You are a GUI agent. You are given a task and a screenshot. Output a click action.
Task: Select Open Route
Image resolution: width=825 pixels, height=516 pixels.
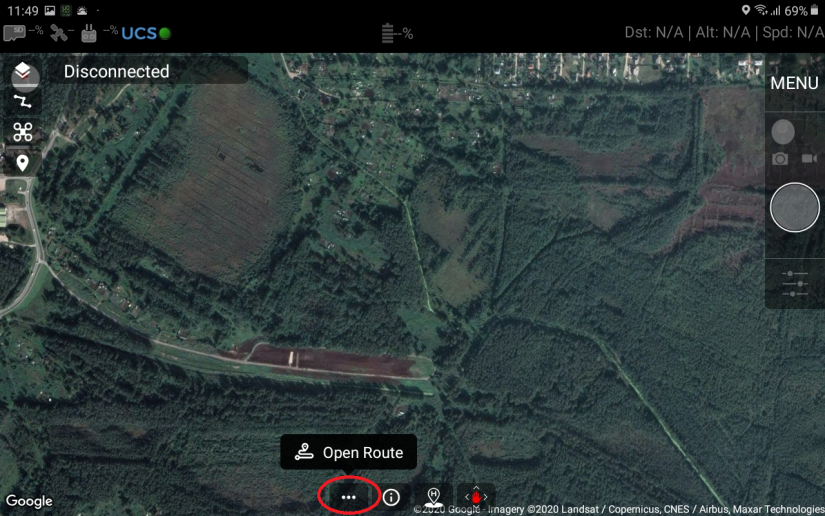click(x=349, y=452)
